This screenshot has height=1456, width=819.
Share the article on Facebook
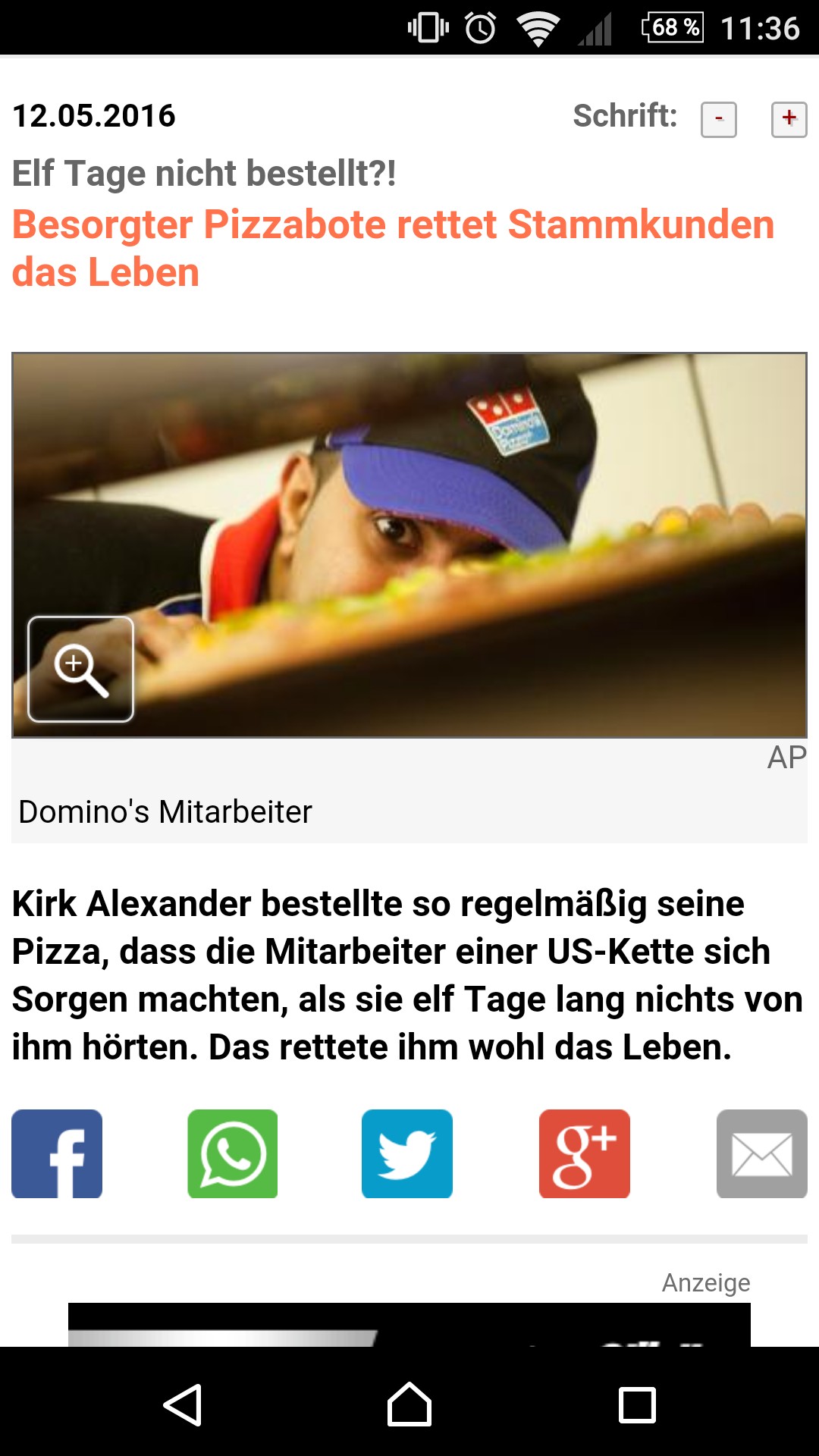tap(57, 1154)
